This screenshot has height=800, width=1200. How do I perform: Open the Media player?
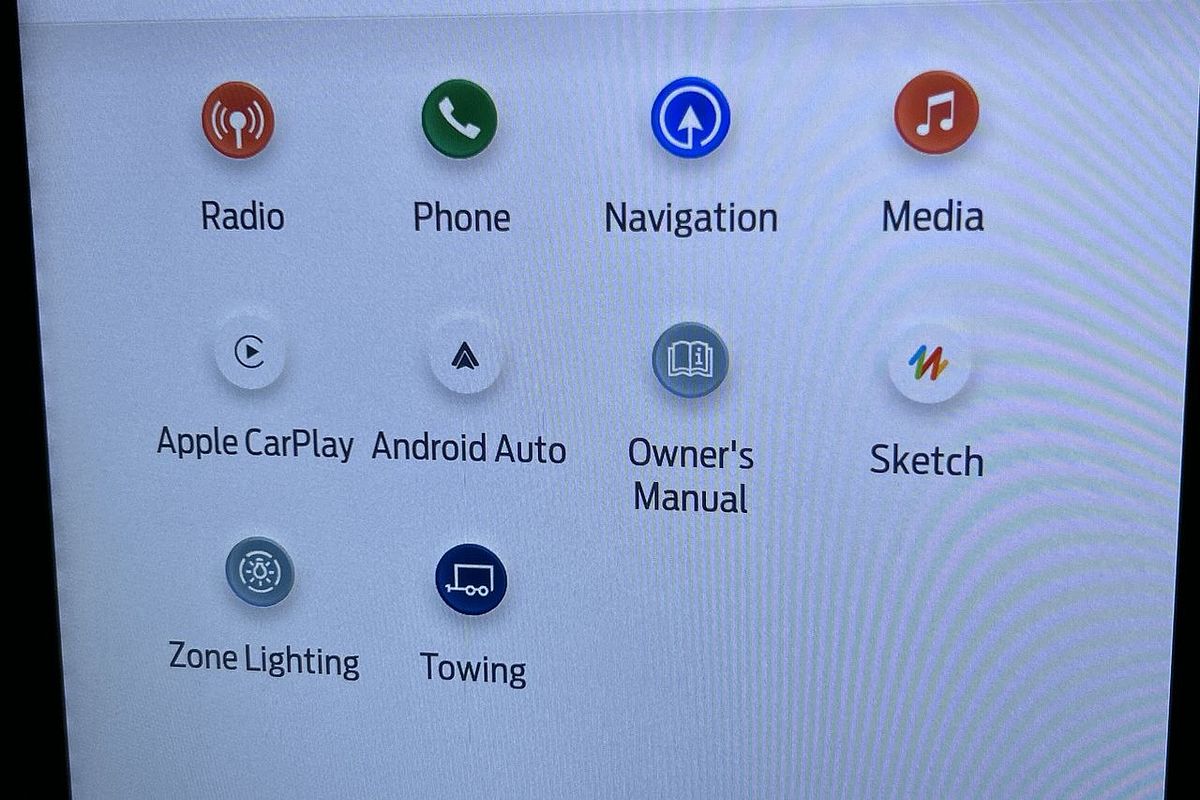(x=935, y=113)
